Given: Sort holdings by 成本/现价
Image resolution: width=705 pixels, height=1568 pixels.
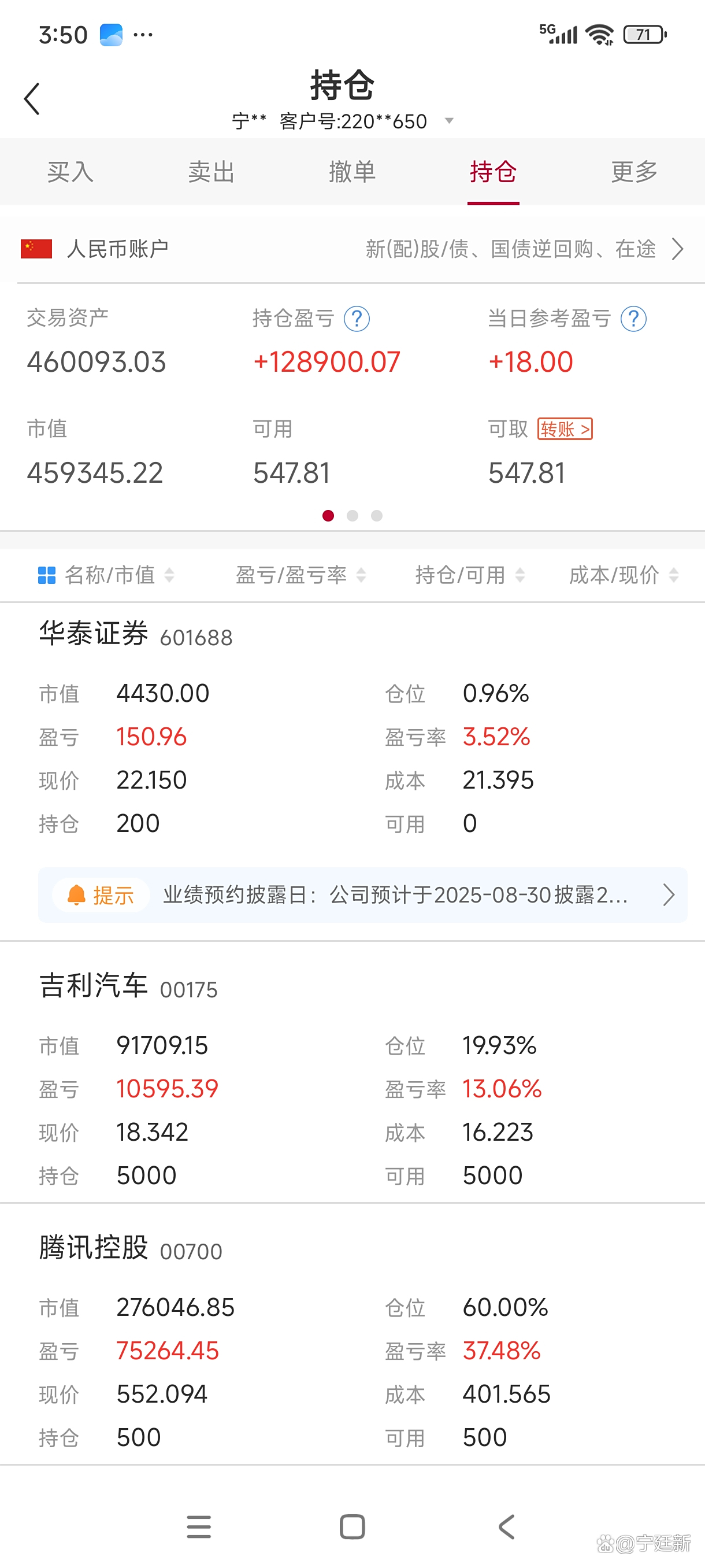Looking at the screenshot, I should point(623,575).
